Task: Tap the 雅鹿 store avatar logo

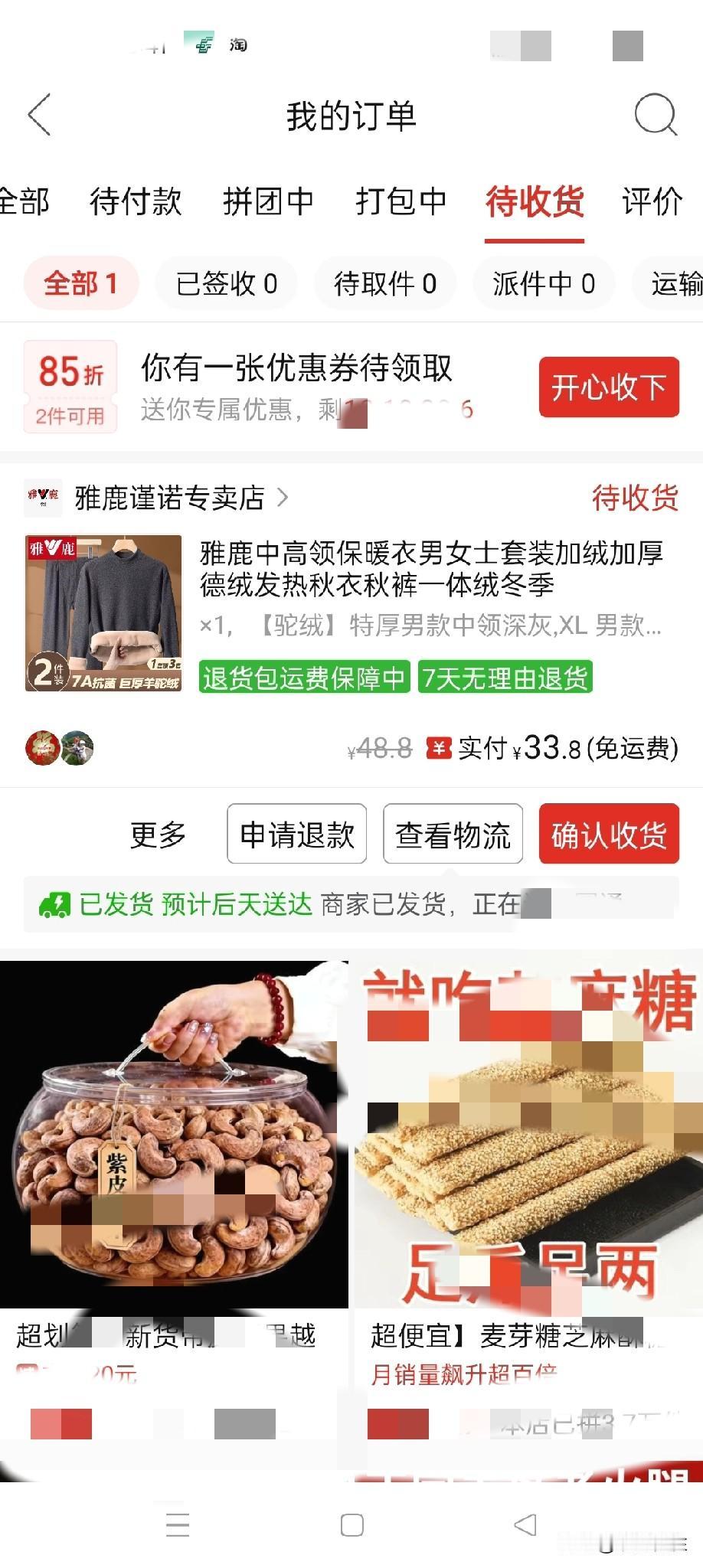Action: 43,499
